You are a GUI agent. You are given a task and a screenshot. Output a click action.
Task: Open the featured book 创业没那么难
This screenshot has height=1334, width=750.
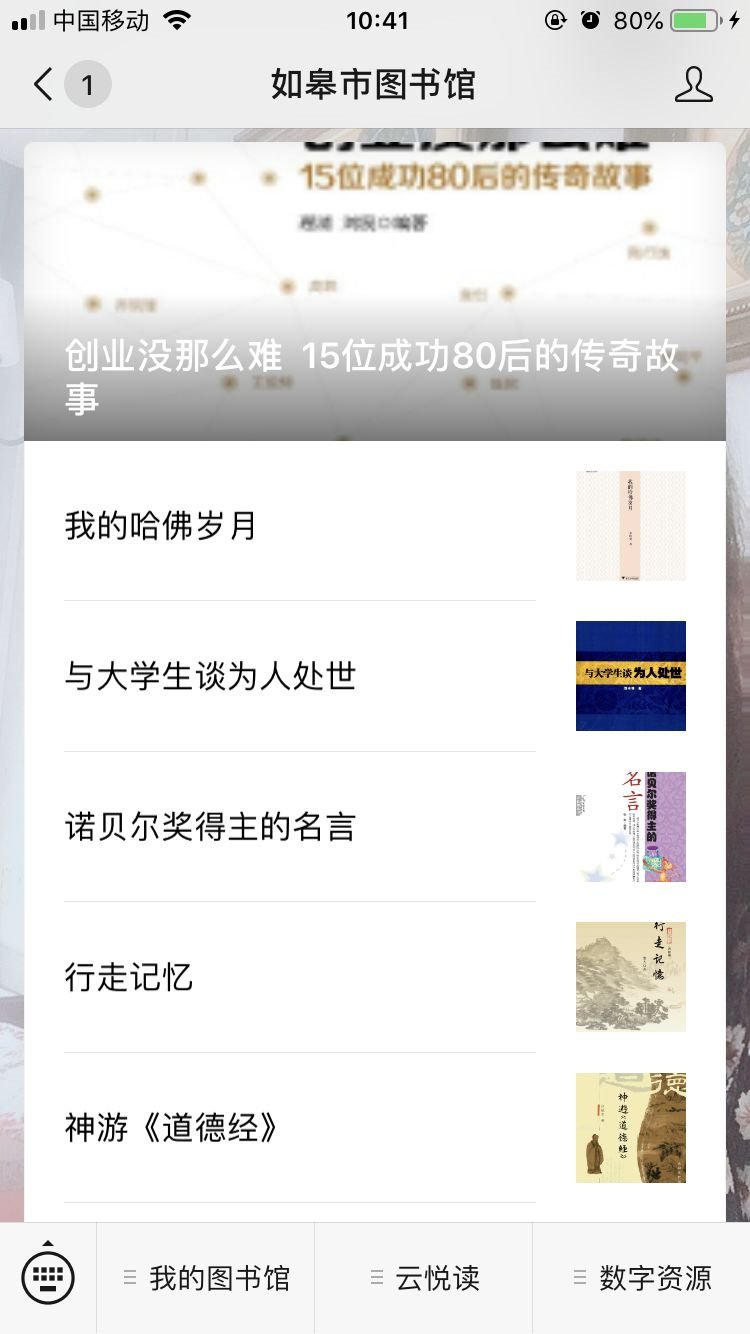[x=374, y=292]
